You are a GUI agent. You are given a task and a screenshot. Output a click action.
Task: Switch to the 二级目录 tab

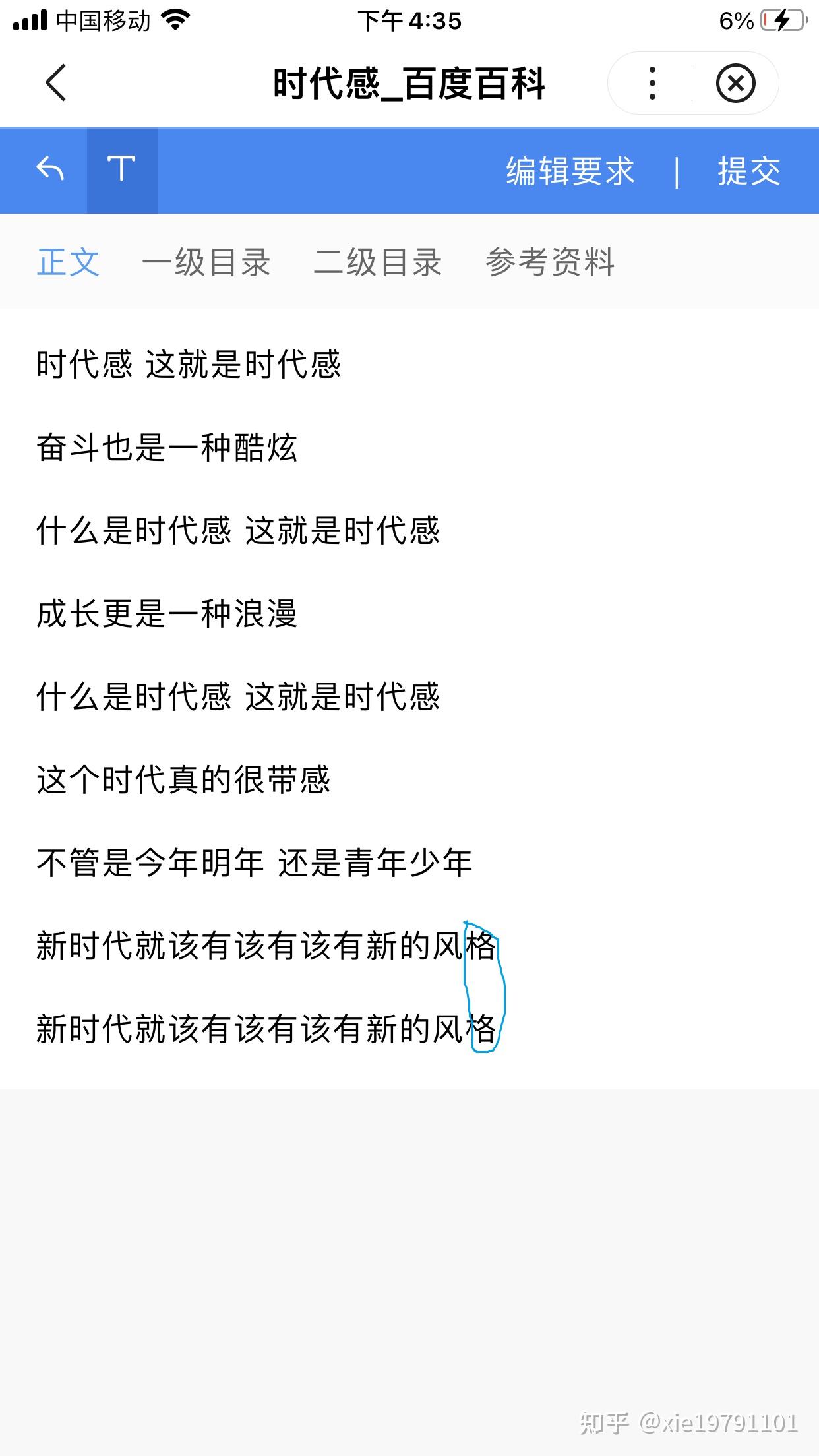point(378,262)
